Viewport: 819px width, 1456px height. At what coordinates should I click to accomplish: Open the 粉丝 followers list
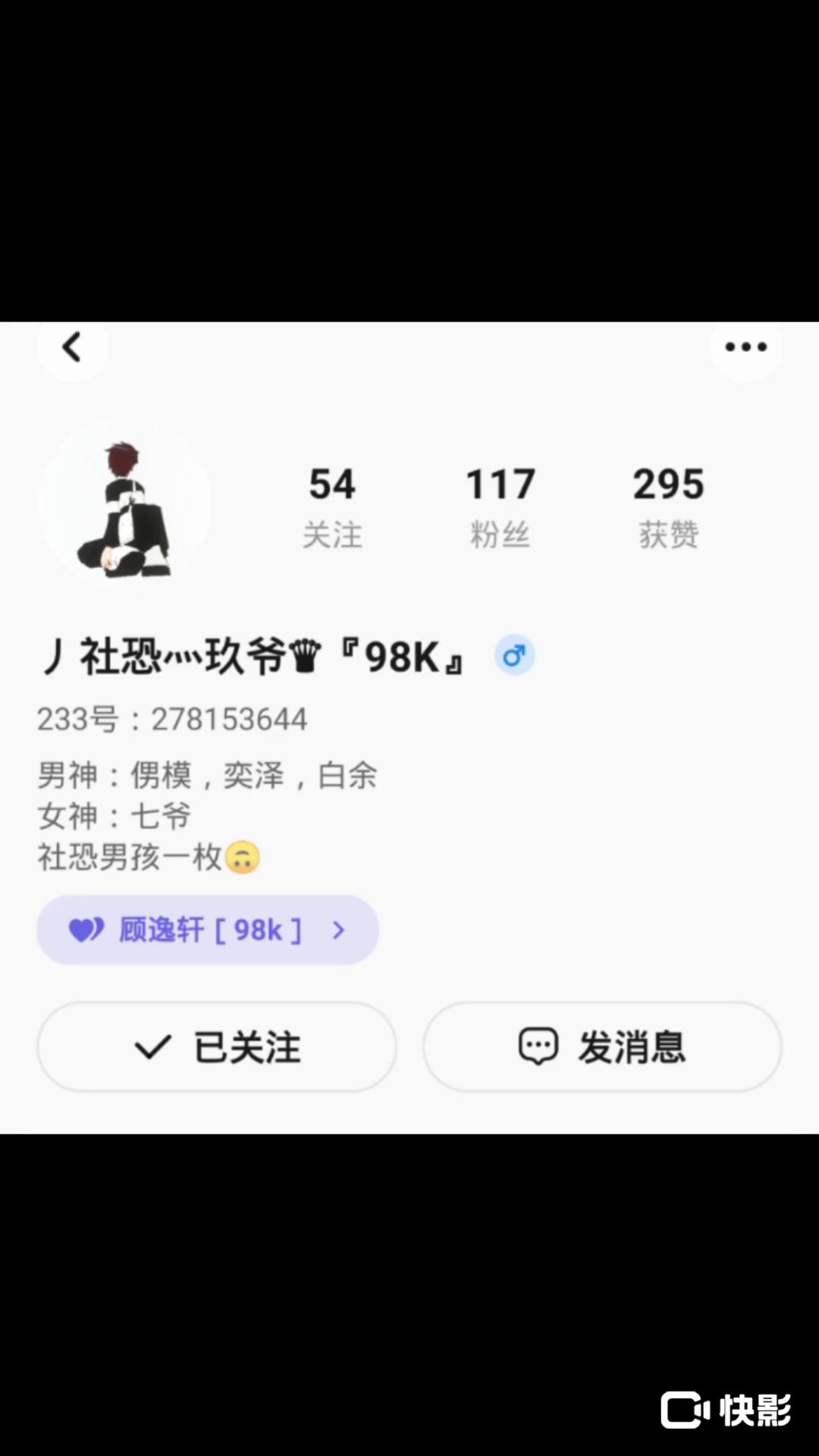[500, 505]
